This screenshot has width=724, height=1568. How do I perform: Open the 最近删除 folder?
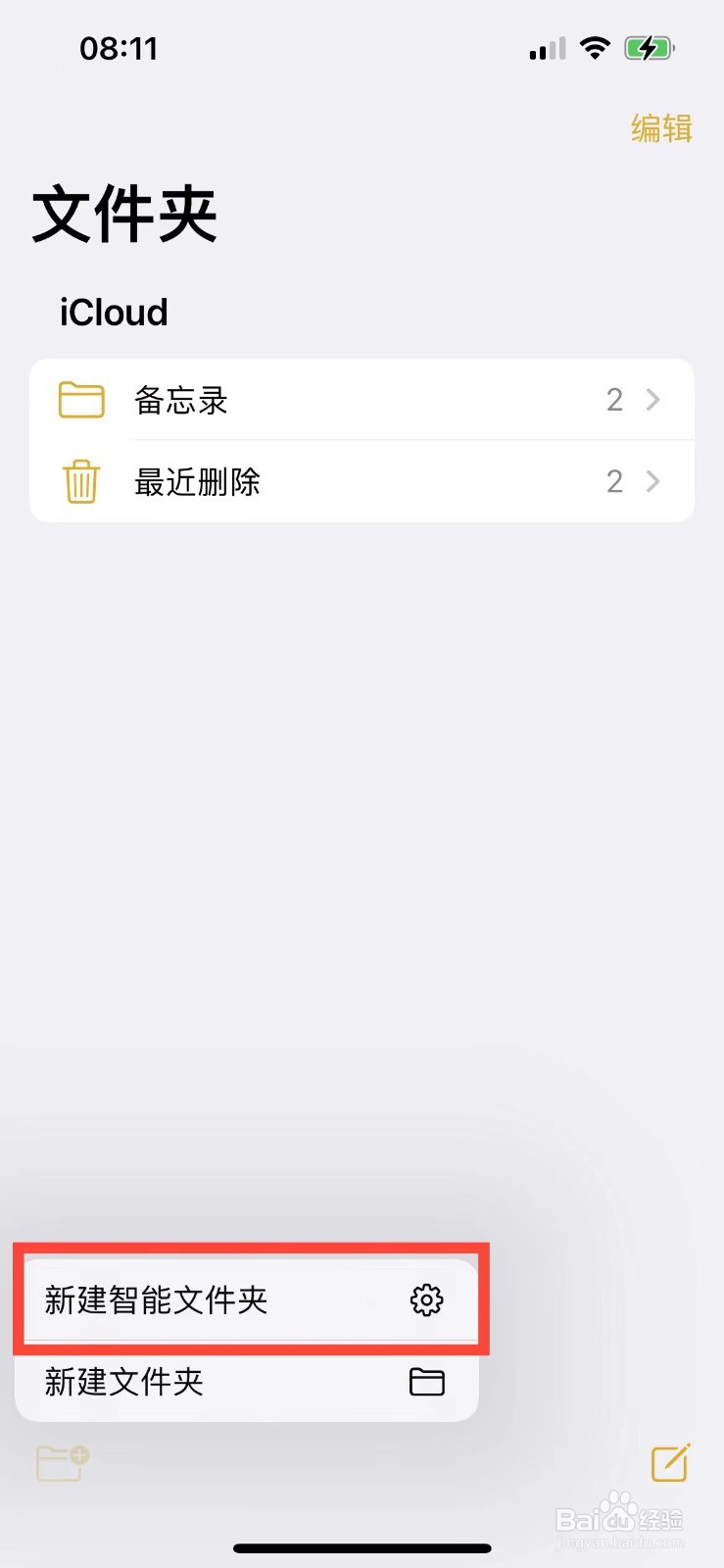point(362,481)
